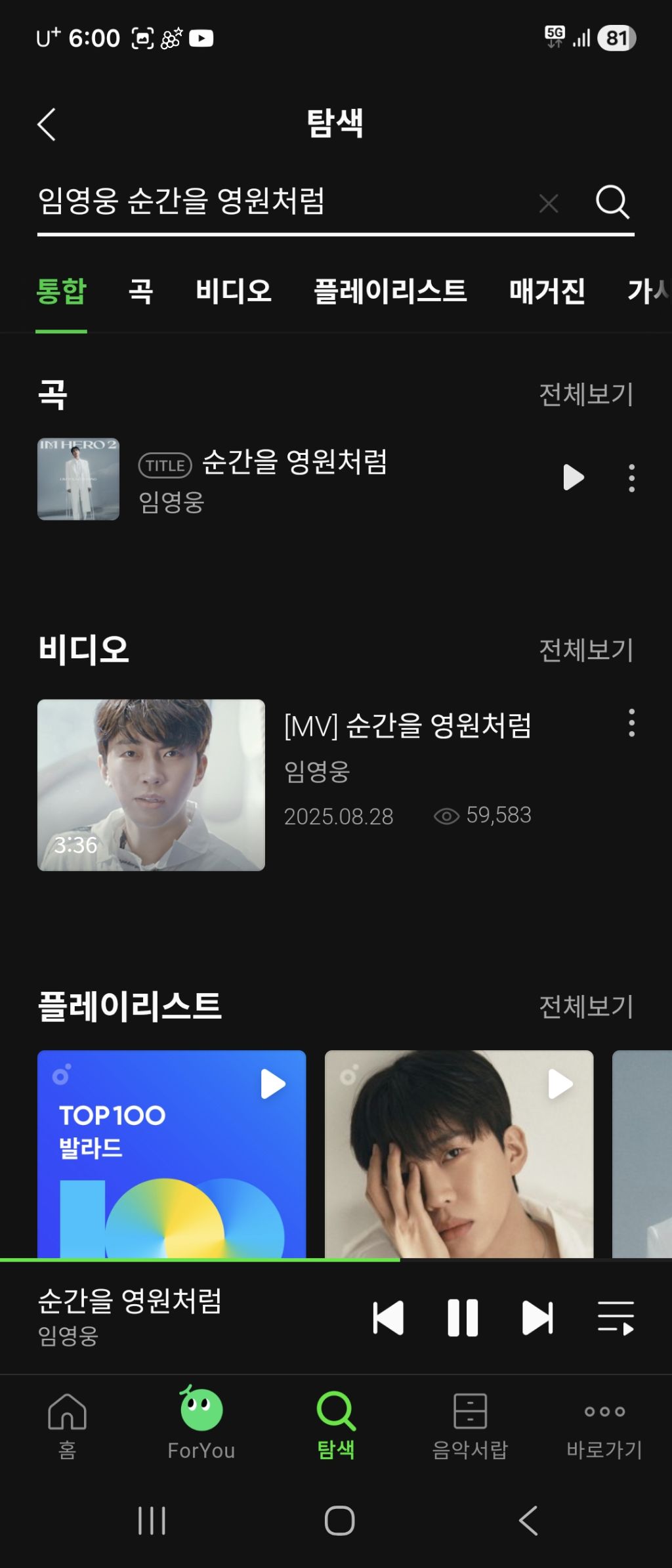Screen dimensions: 672x1568
Task: Pause the current song
Action: point(463,1318)
